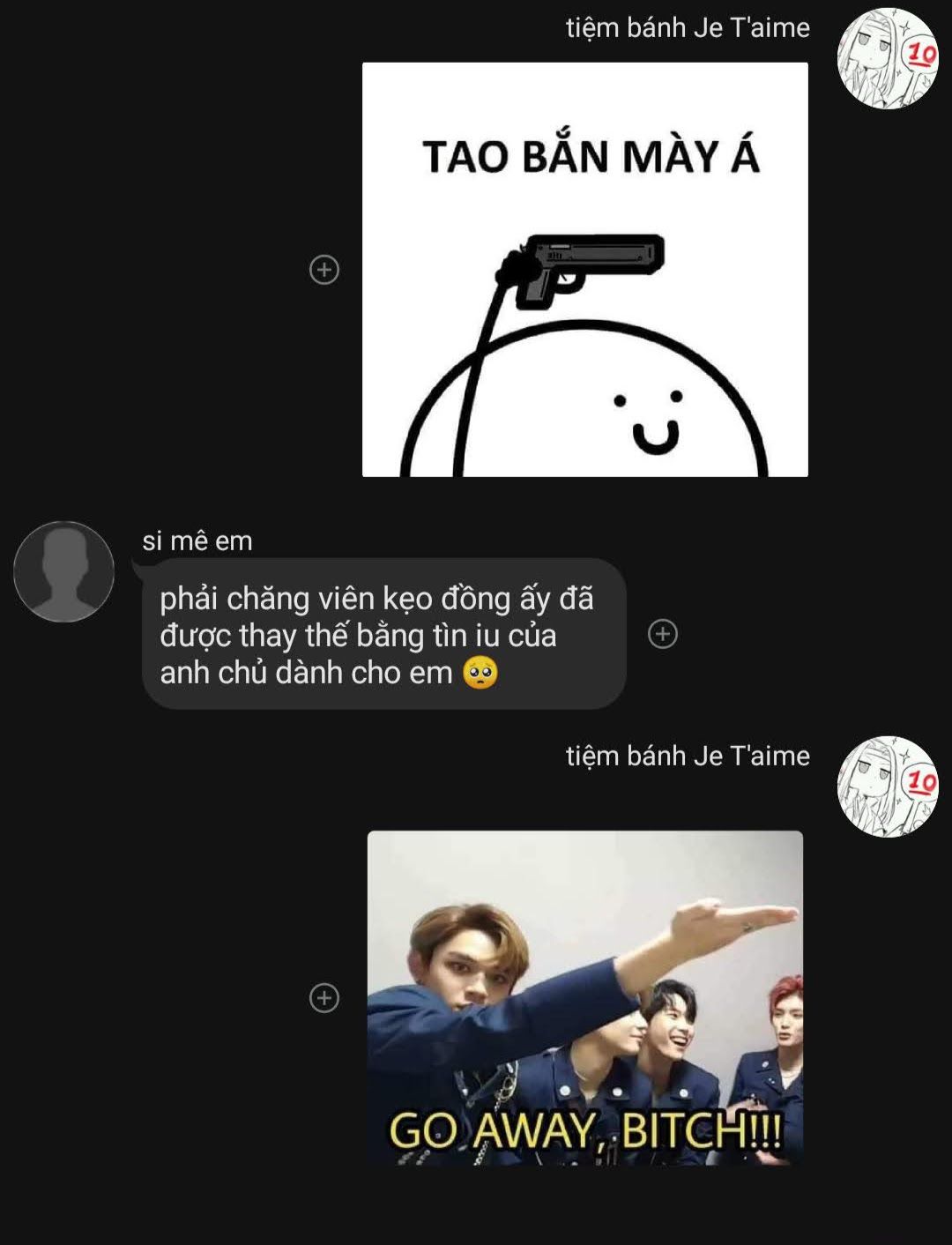The image size is (952, 1245).
Task: Add reaction to si mê em's text message
Action: pos(663,634)
